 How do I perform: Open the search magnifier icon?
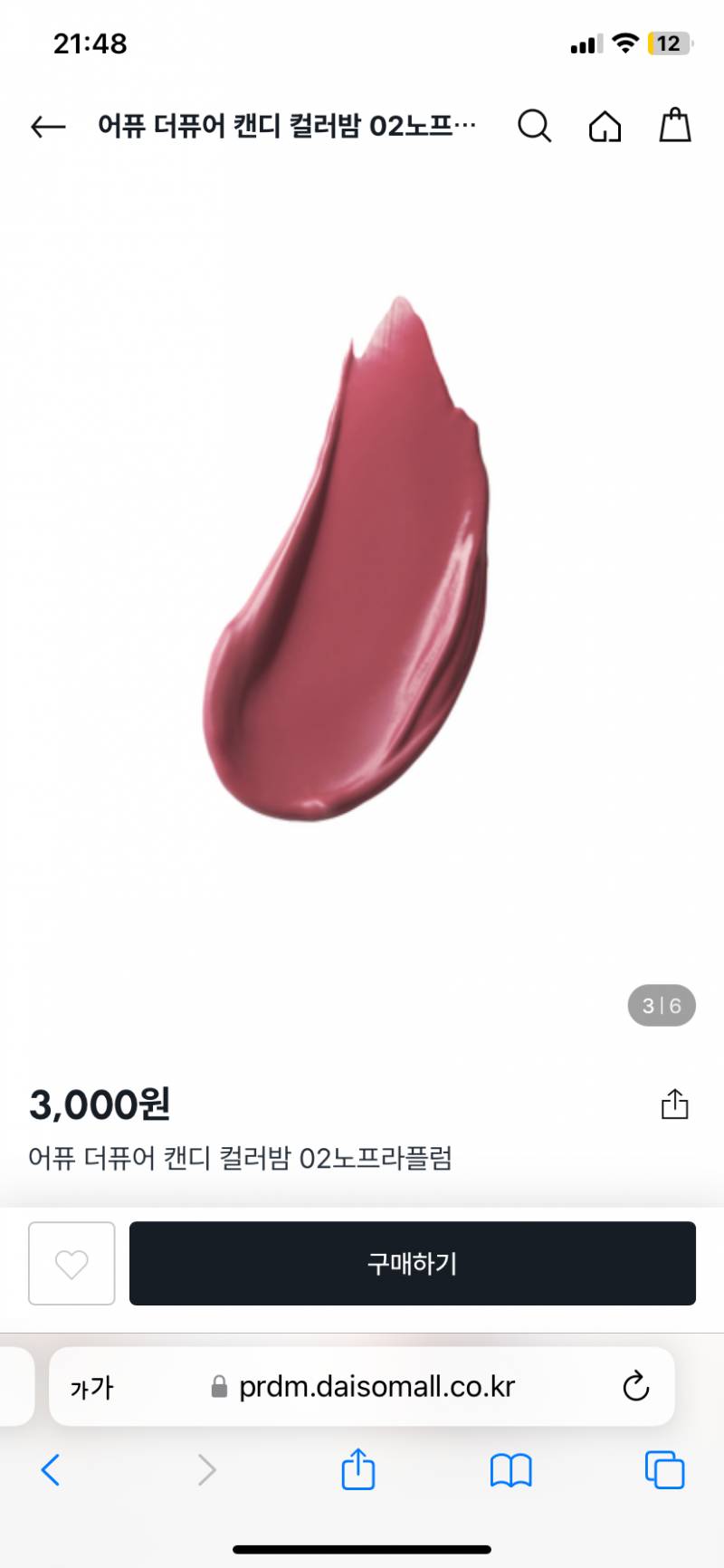(x=534, y=126)
